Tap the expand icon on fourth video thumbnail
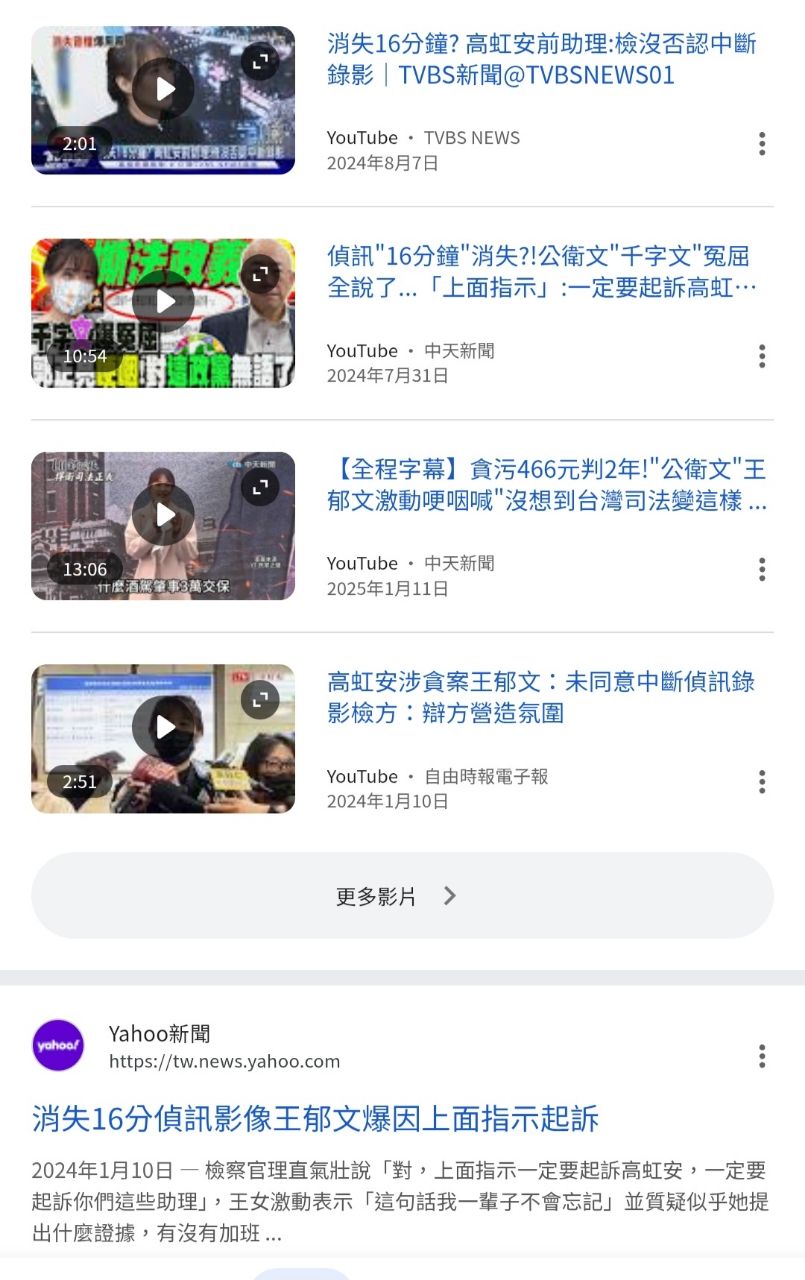This screenshot has width=805, height=1280. (x=261, y=699)
